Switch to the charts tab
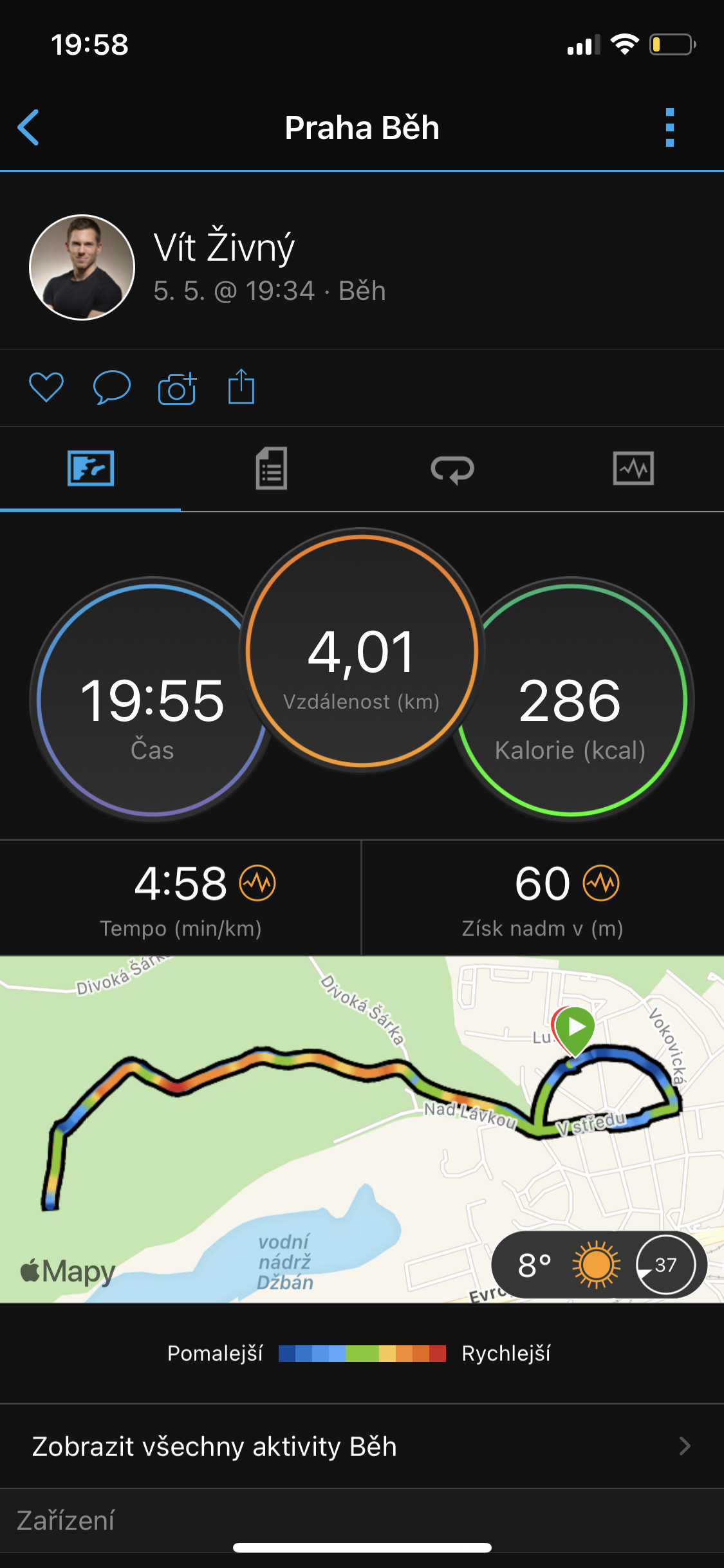Screen dimensions: 724x1568 633,468
